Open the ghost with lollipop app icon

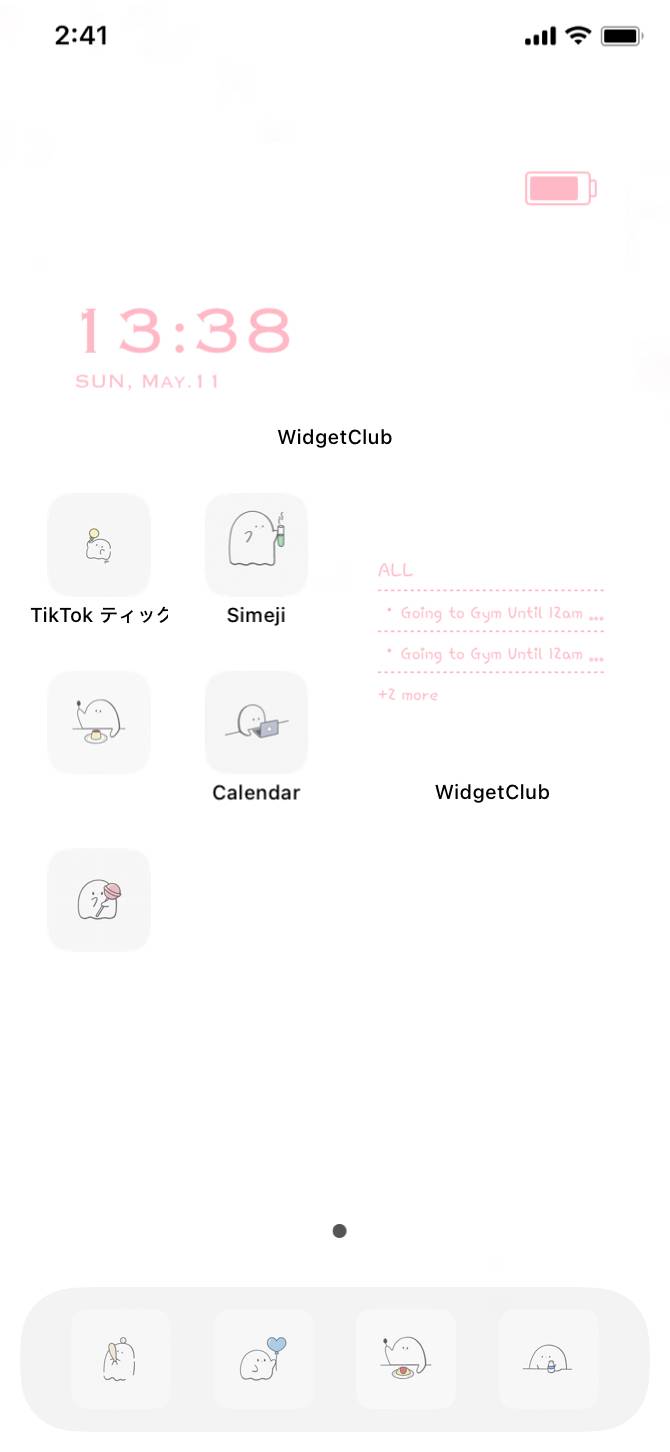click(99, 900)
